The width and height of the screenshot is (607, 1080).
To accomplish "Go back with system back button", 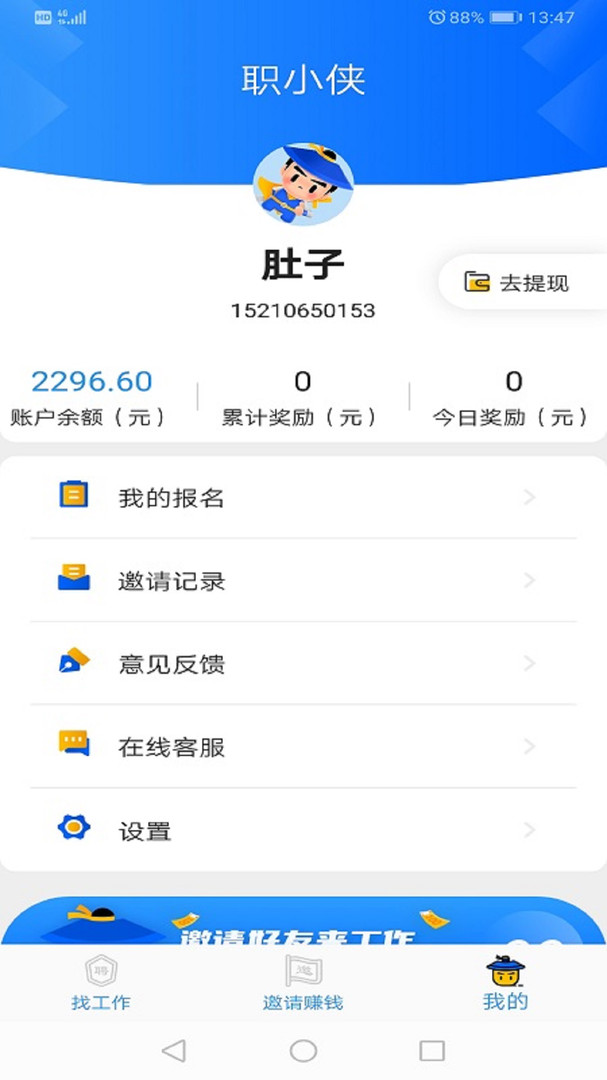I will pos(174,1050).
